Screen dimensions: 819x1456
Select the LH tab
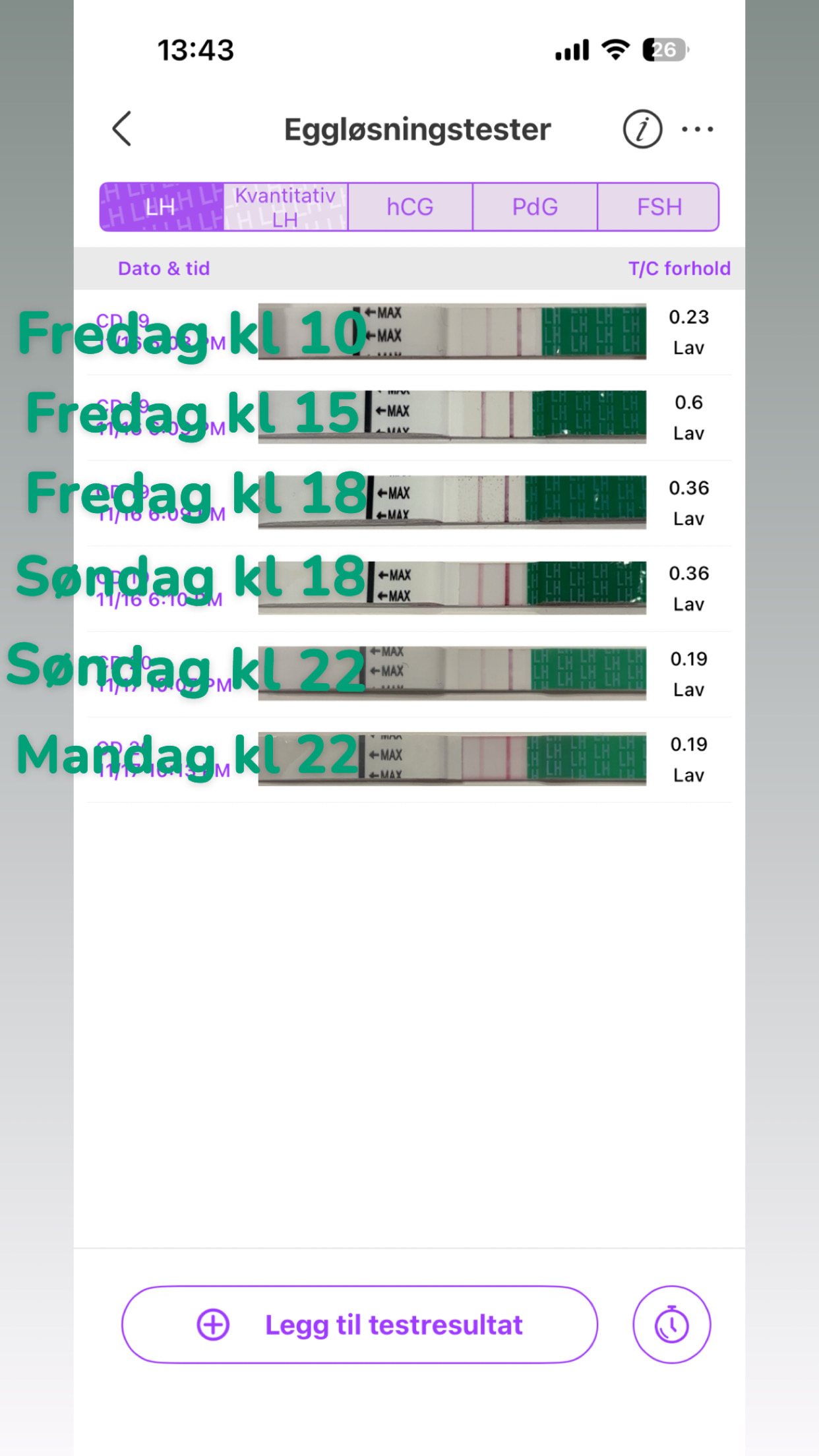162,207
